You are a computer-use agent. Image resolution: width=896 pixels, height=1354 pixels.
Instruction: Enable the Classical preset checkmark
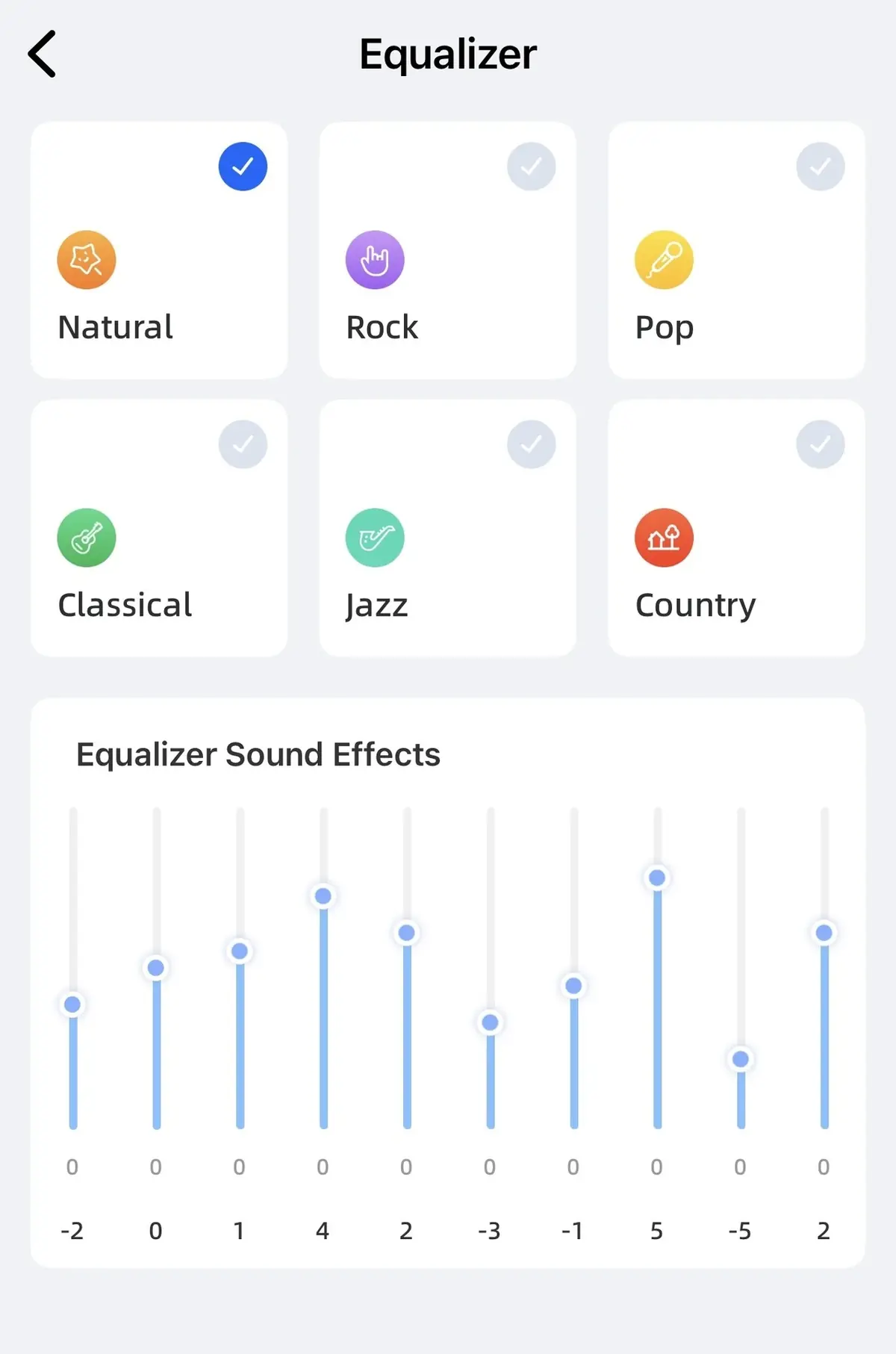(x=242, y=444)
